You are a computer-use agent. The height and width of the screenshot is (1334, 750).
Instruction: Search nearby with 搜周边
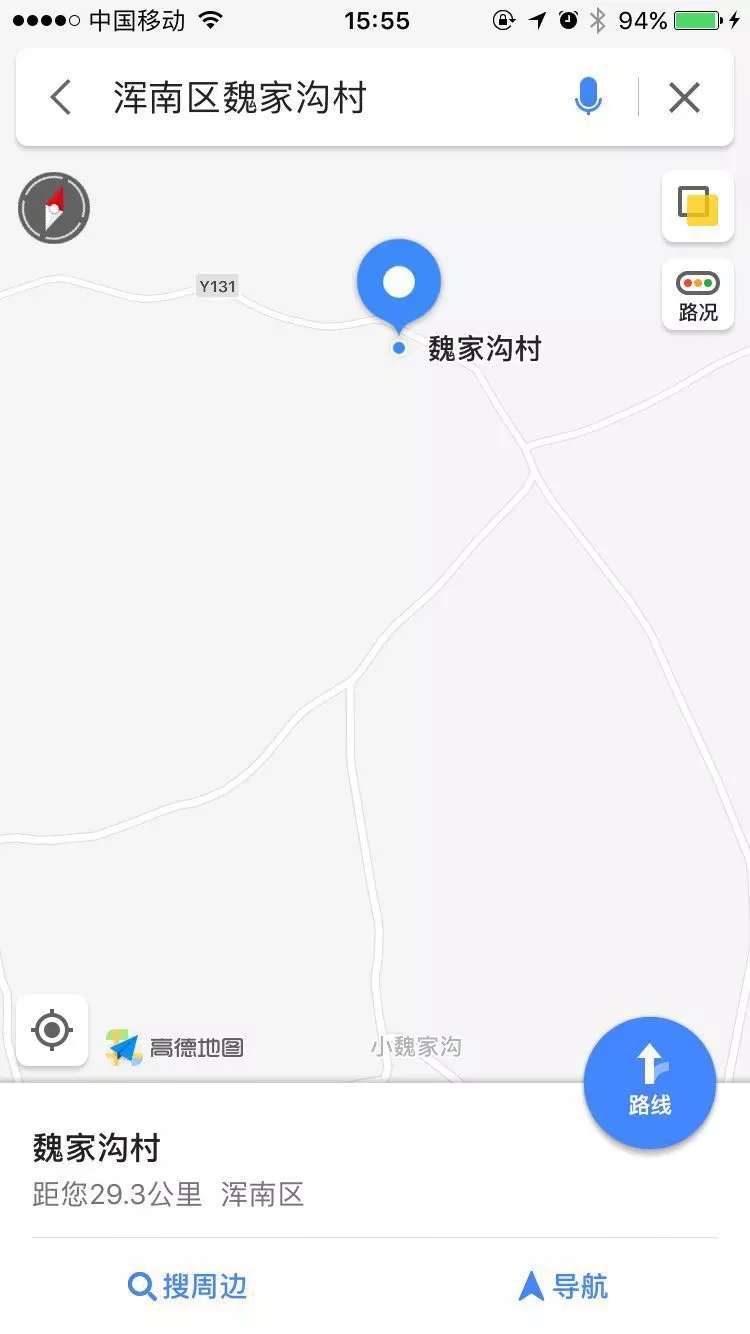click(x=188, y=1286)
